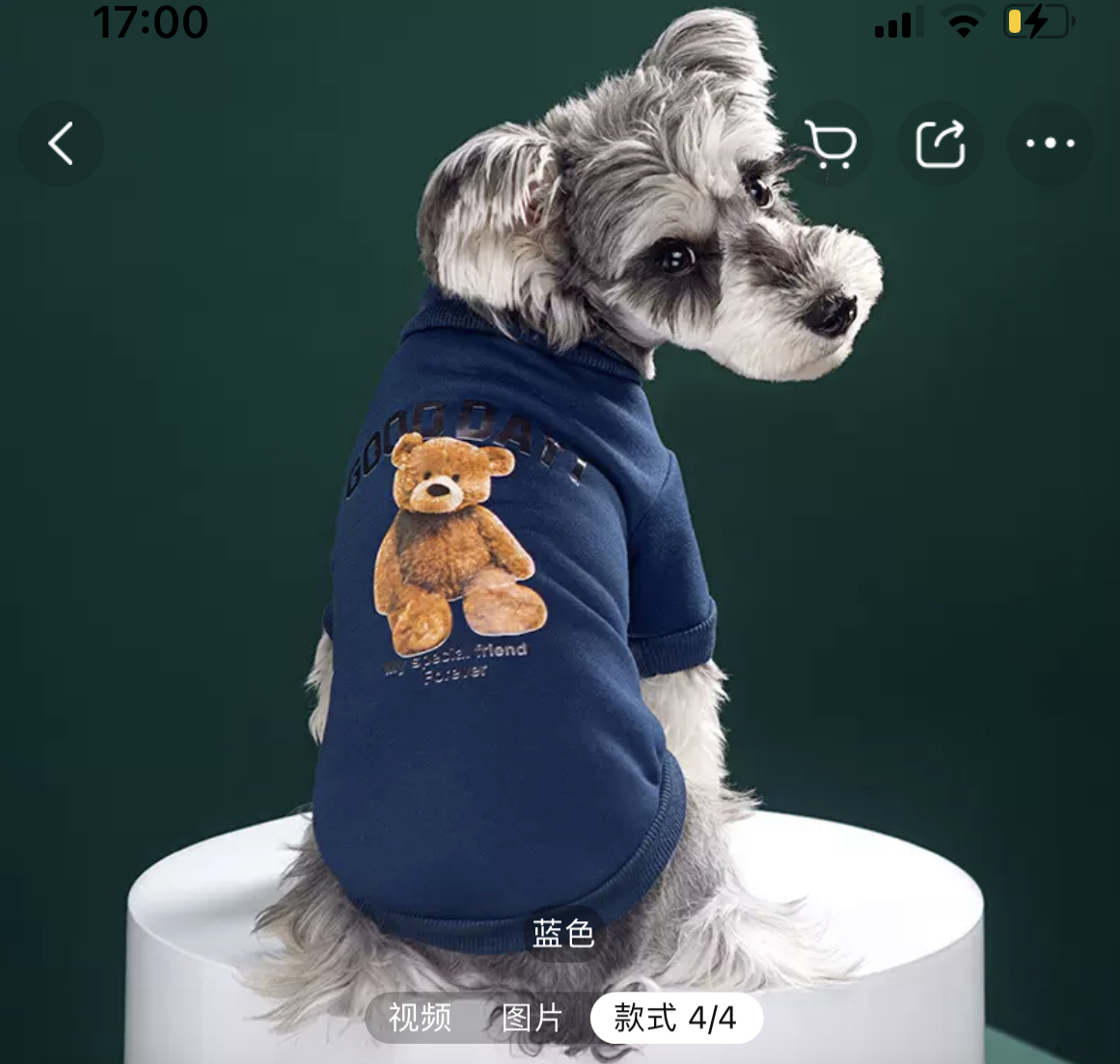Image resolution: width=1120 pixels, height=1064 pixels.
Task: Select the 款式 4/4 tab
Action: [675, 1018]
